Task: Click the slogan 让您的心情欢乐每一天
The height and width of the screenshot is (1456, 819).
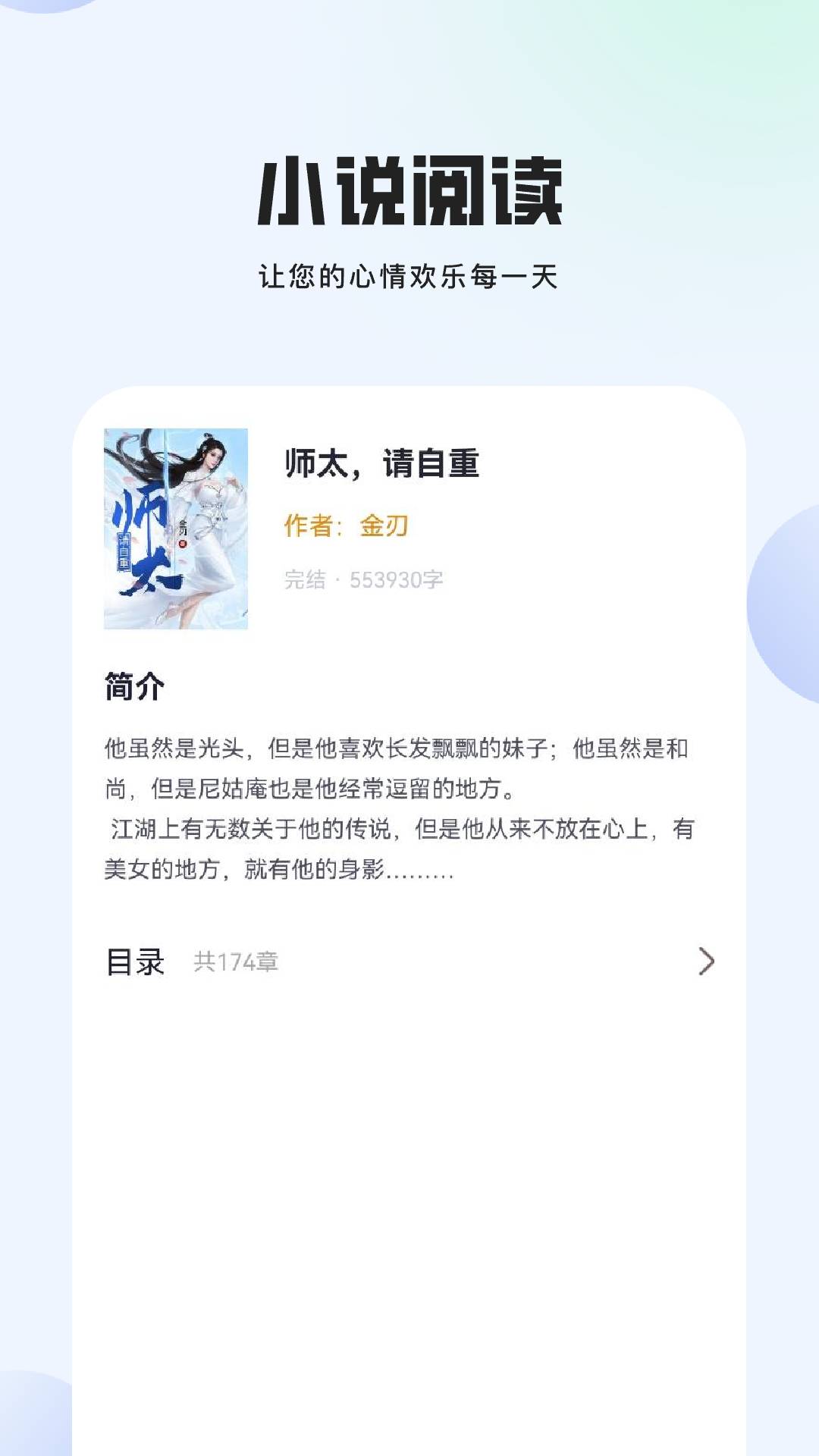Action: coord(409,273)
